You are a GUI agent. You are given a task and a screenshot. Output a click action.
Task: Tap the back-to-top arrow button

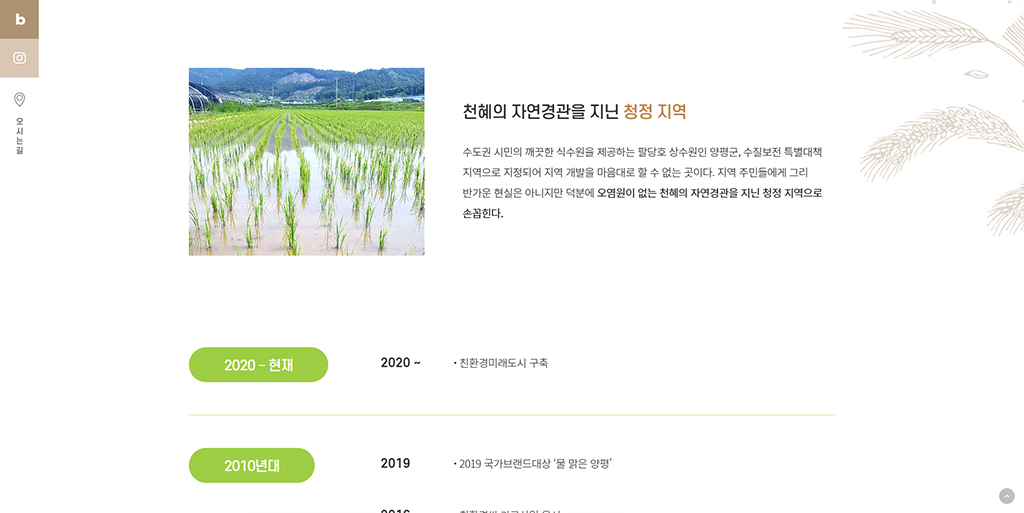[x=1007, y=496]
